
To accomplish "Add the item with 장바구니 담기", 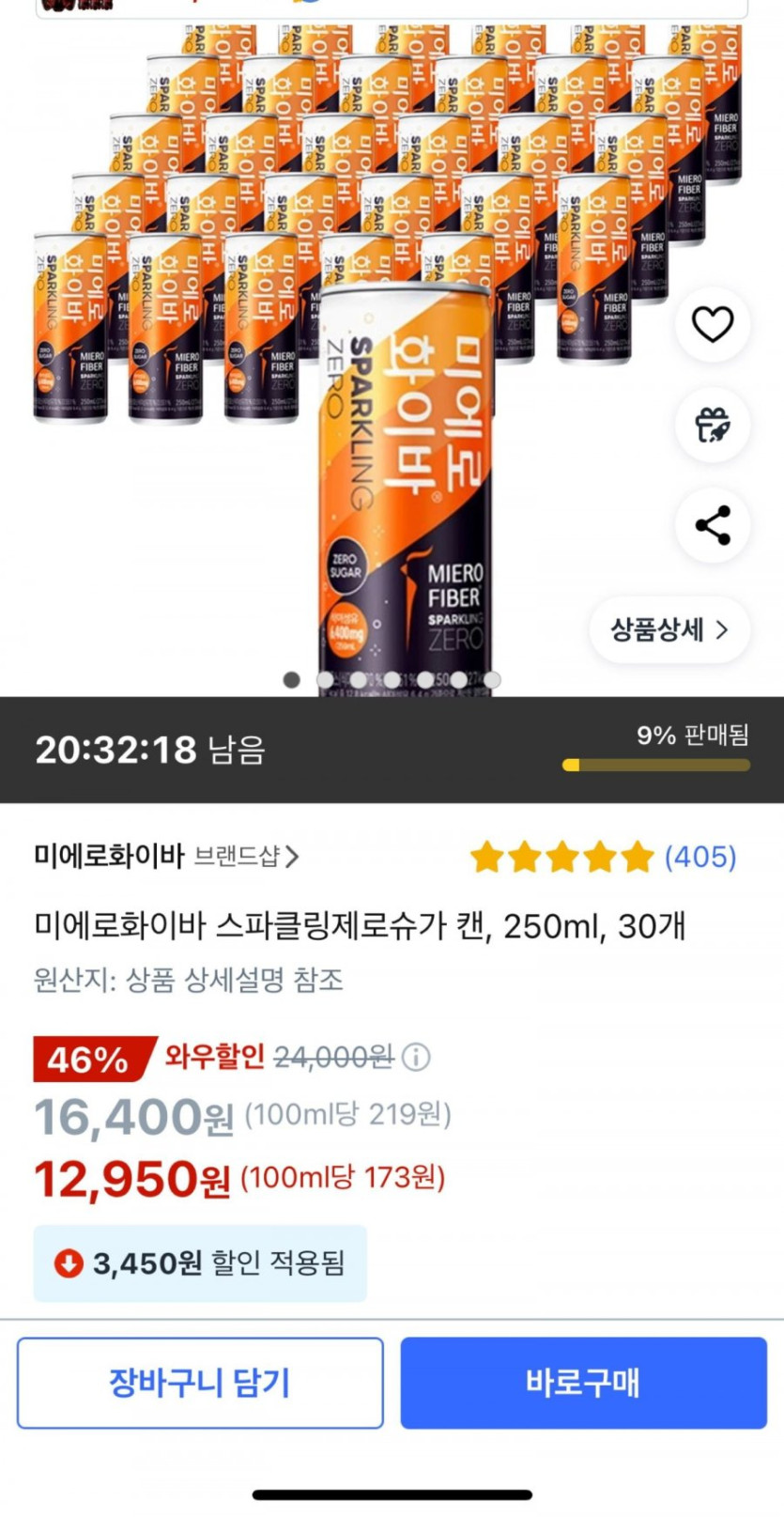I will [200, 1383].
